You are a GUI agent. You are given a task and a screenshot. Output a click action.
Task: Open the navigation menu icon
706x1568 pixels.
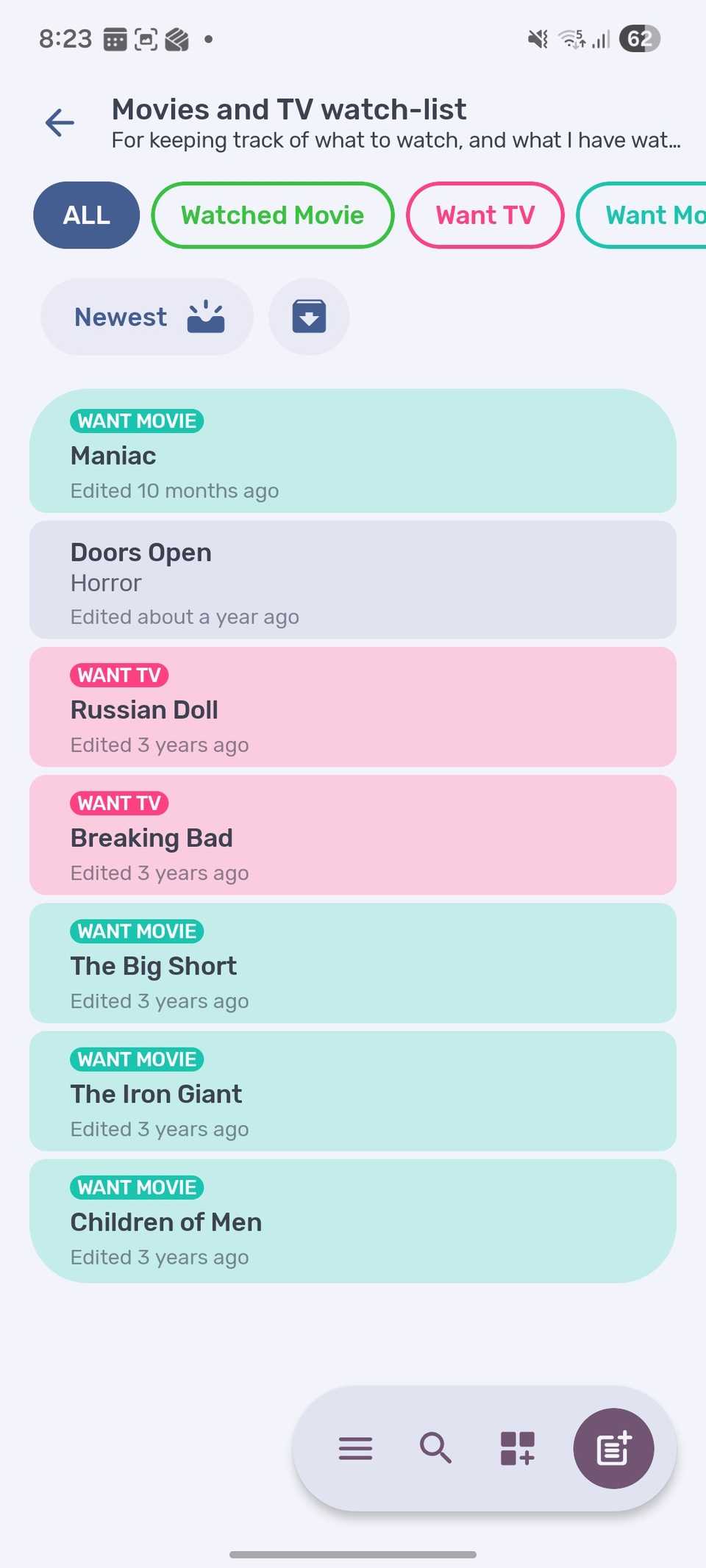355,1449
